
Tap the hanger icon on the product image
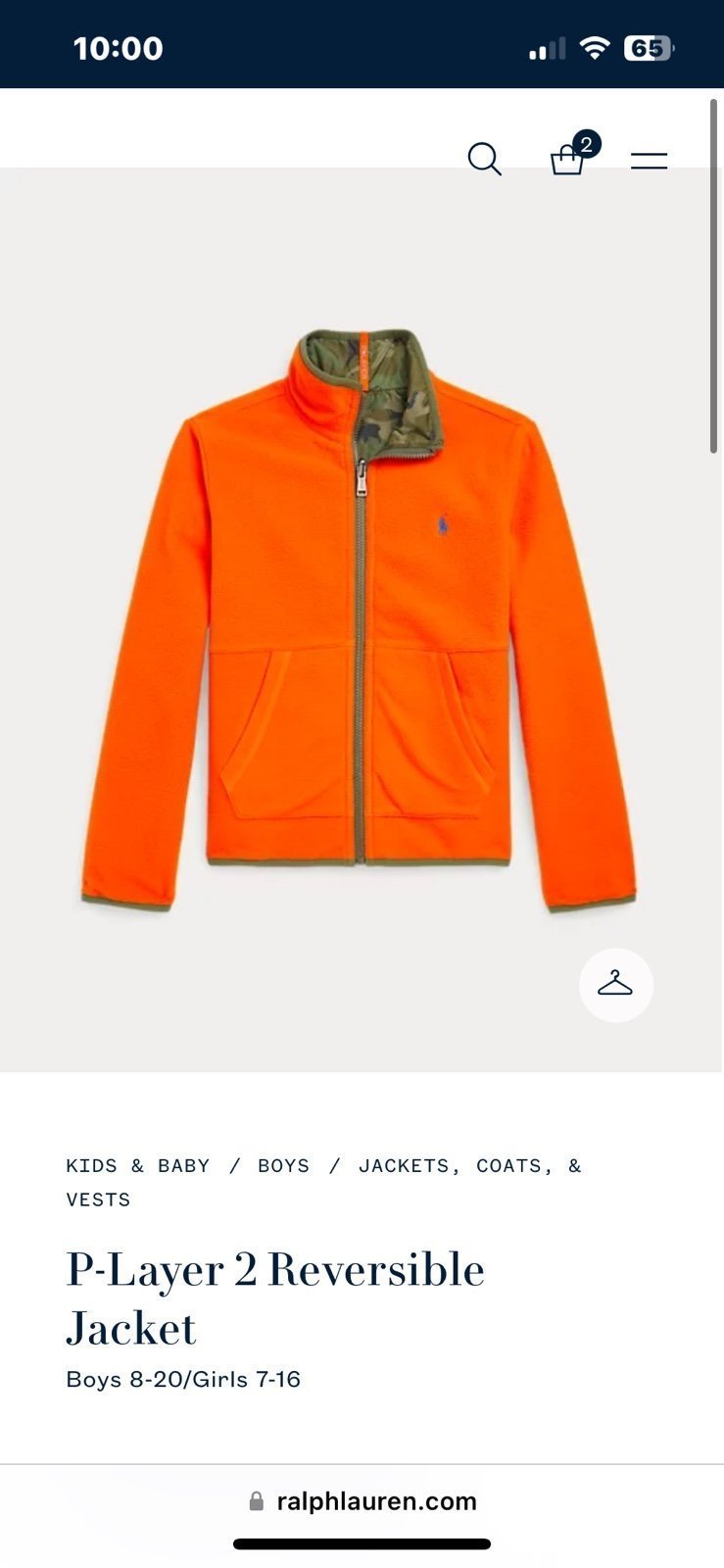615,985
